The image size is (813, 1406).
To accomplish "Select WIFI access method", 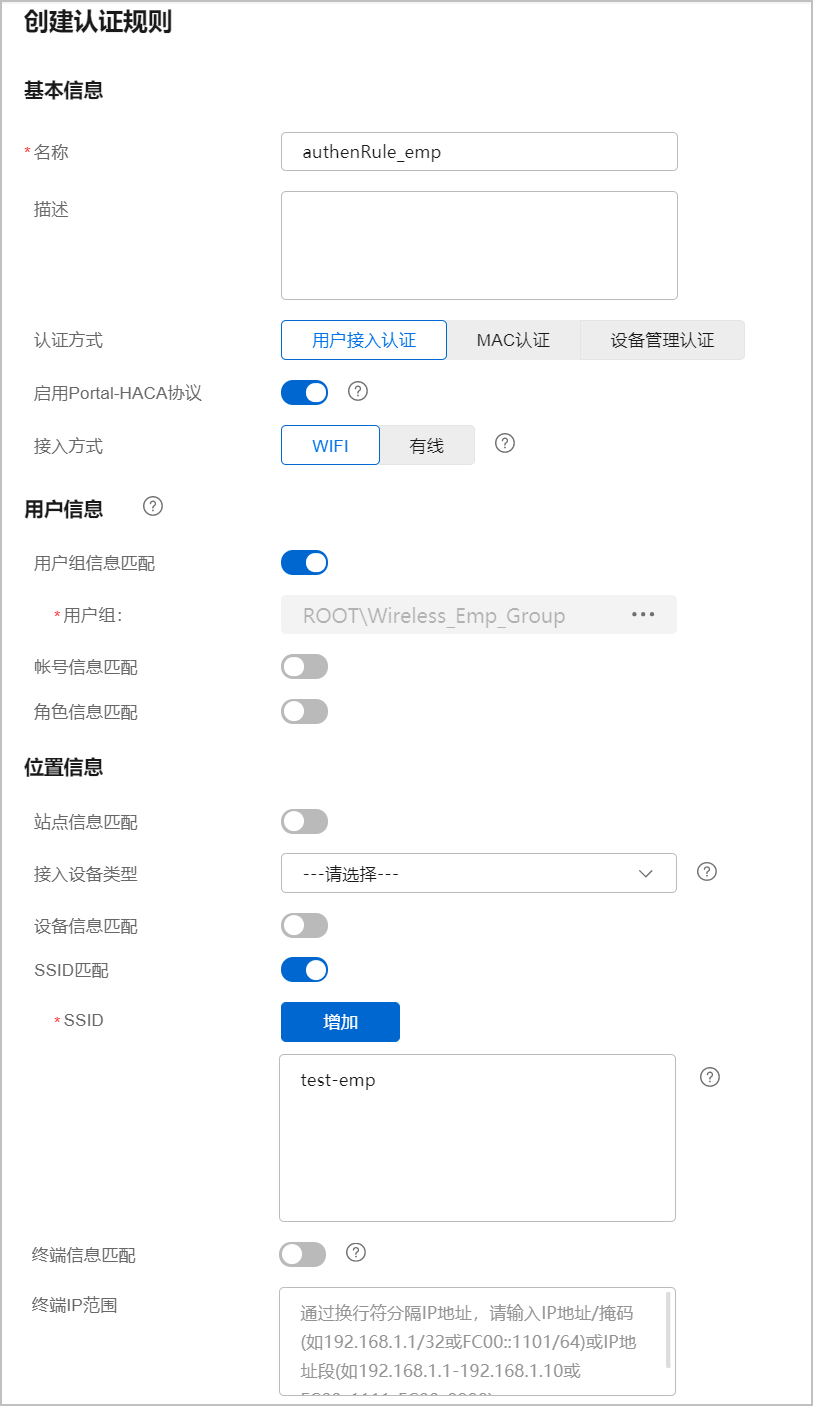I will [x=330, y=445].
